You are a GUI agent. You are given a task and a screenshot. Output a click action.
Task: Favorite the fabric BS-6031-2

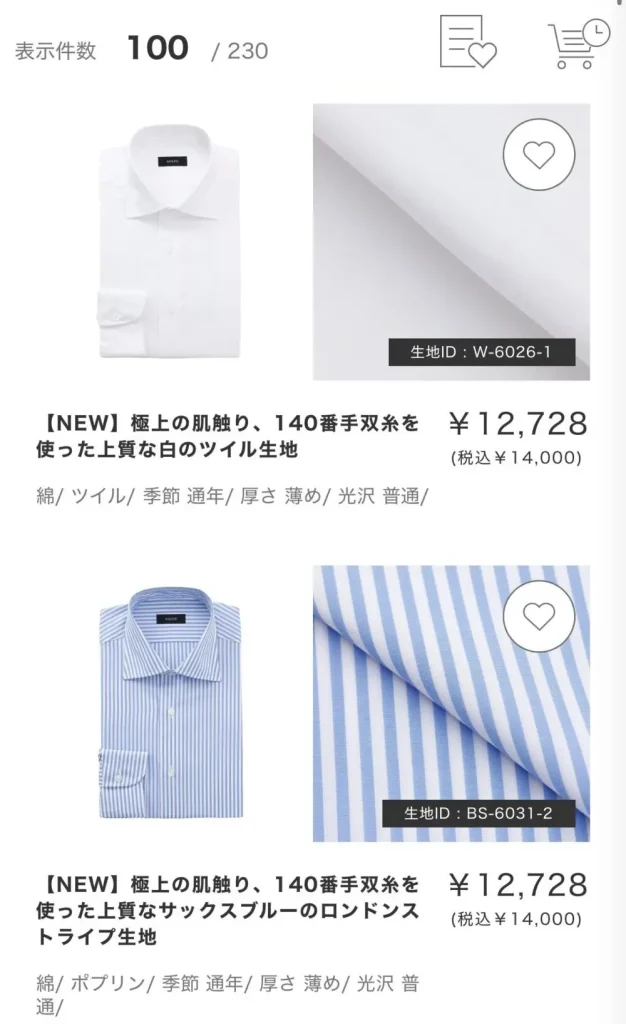pyautogui.click(x=538, y=616)
